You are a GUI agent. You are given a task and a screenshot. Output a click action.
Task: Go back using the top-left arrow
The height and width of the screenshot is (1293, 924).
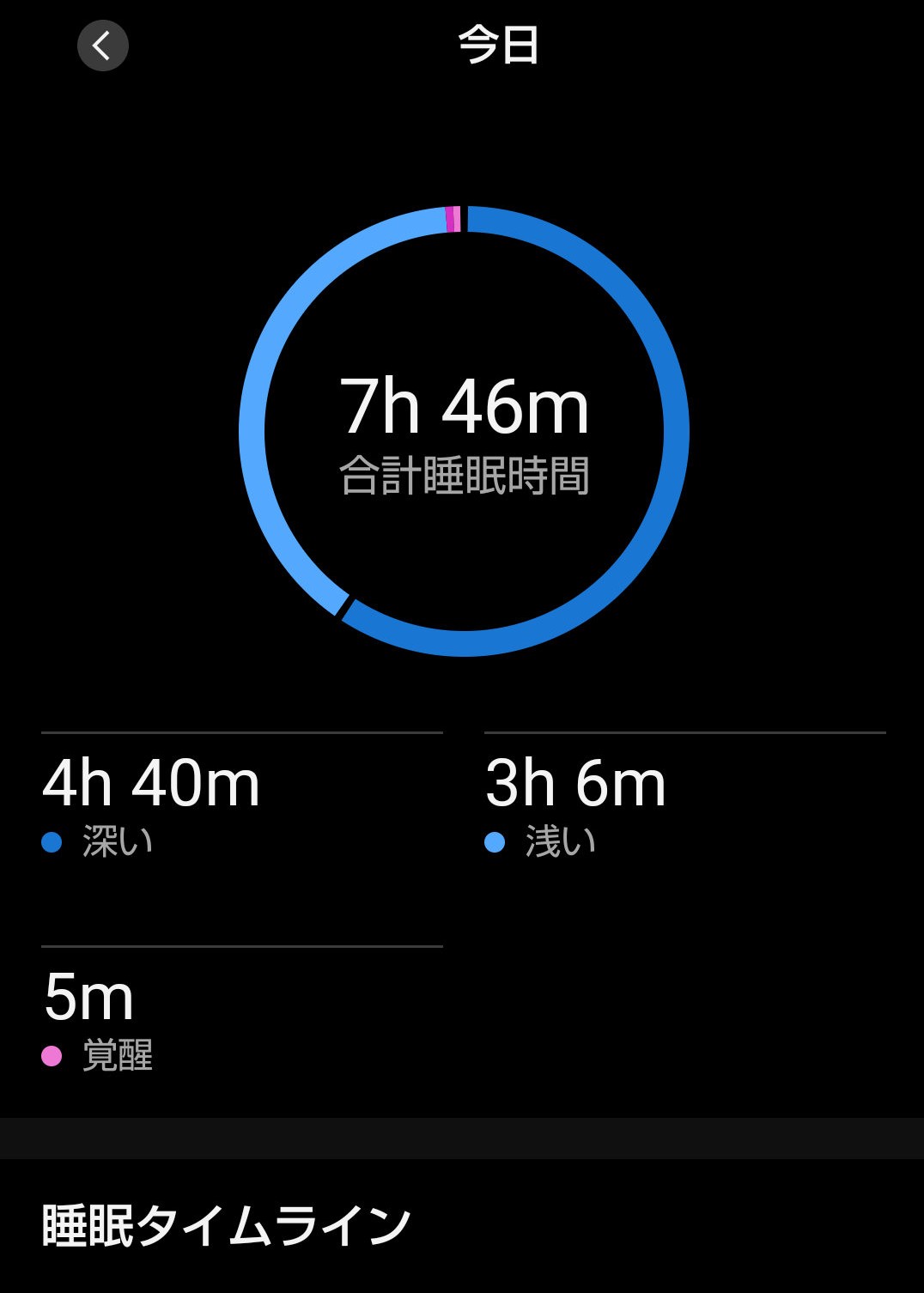point(102,46)
